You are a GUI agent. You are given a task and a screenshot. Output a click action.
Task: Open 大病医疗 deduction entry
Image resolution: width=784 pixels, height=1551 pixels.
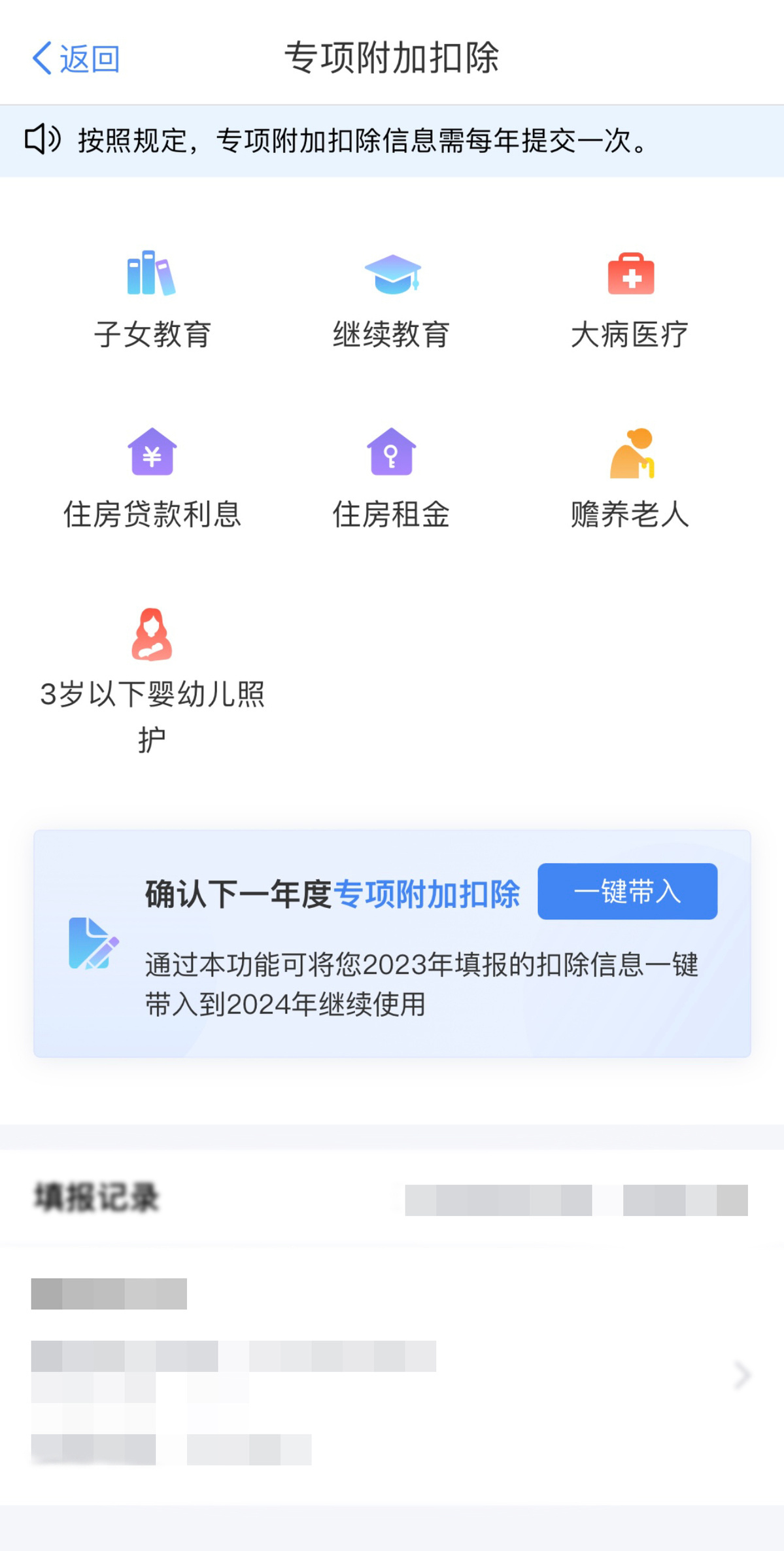630,300
